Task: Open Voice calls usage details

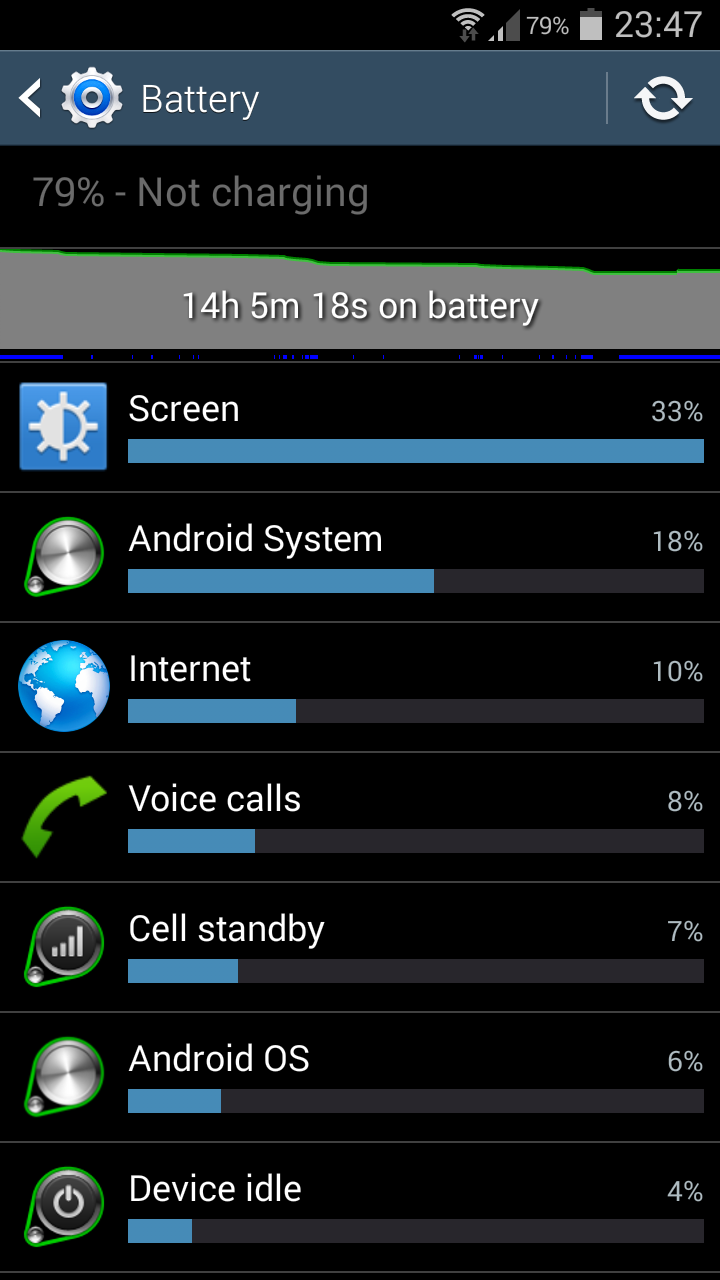Action: 360,817
